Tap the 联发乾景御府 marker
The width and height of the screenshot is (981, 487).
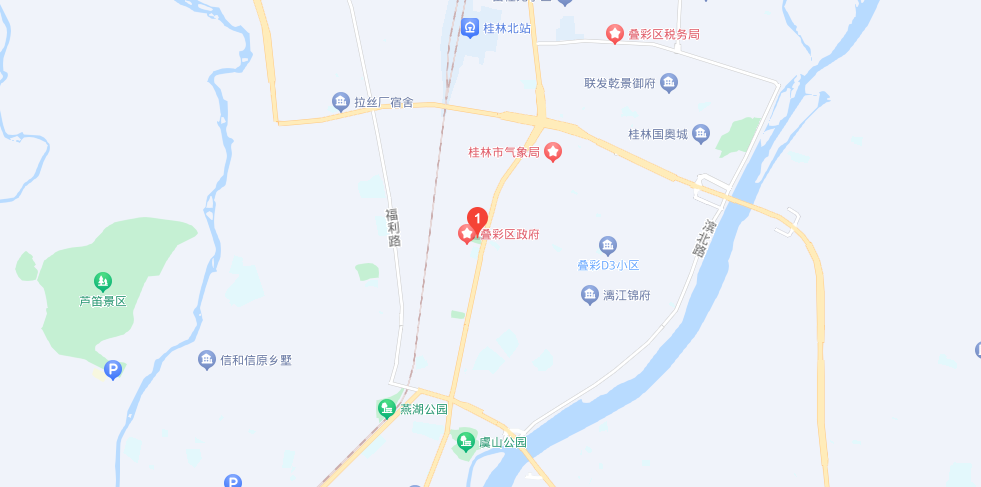pos(669,83)
